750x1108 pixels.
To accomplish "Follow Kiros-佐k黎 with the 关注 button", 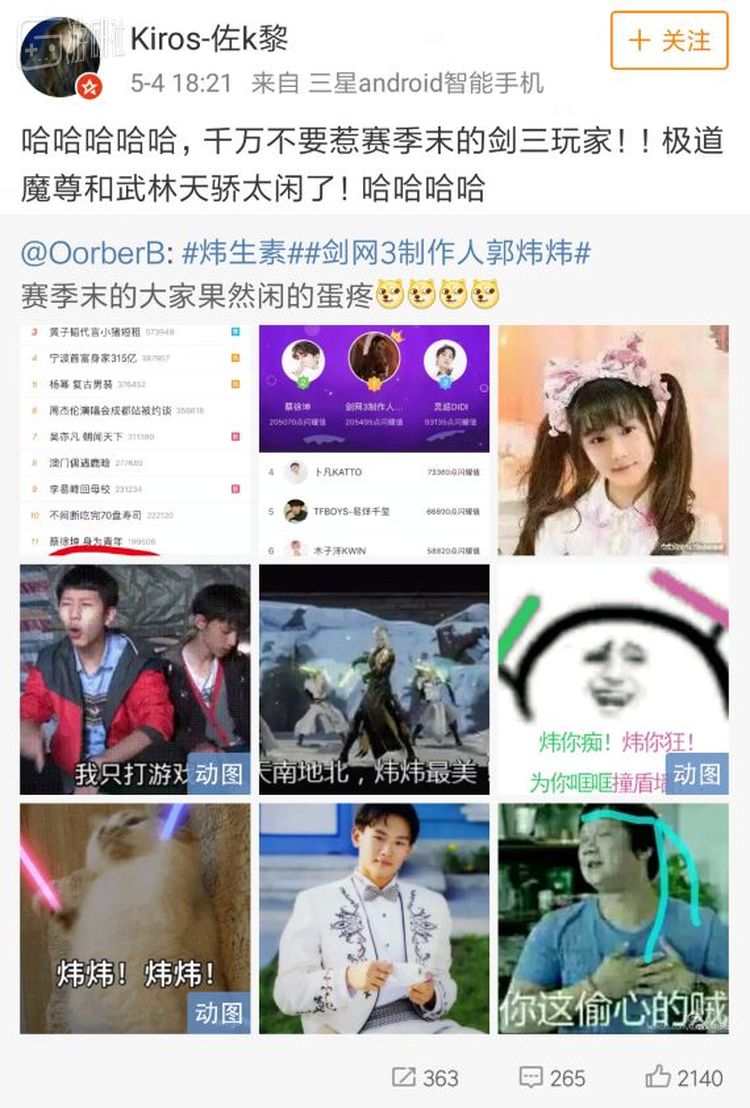I will pyautogui.click(x=668, y=41).
